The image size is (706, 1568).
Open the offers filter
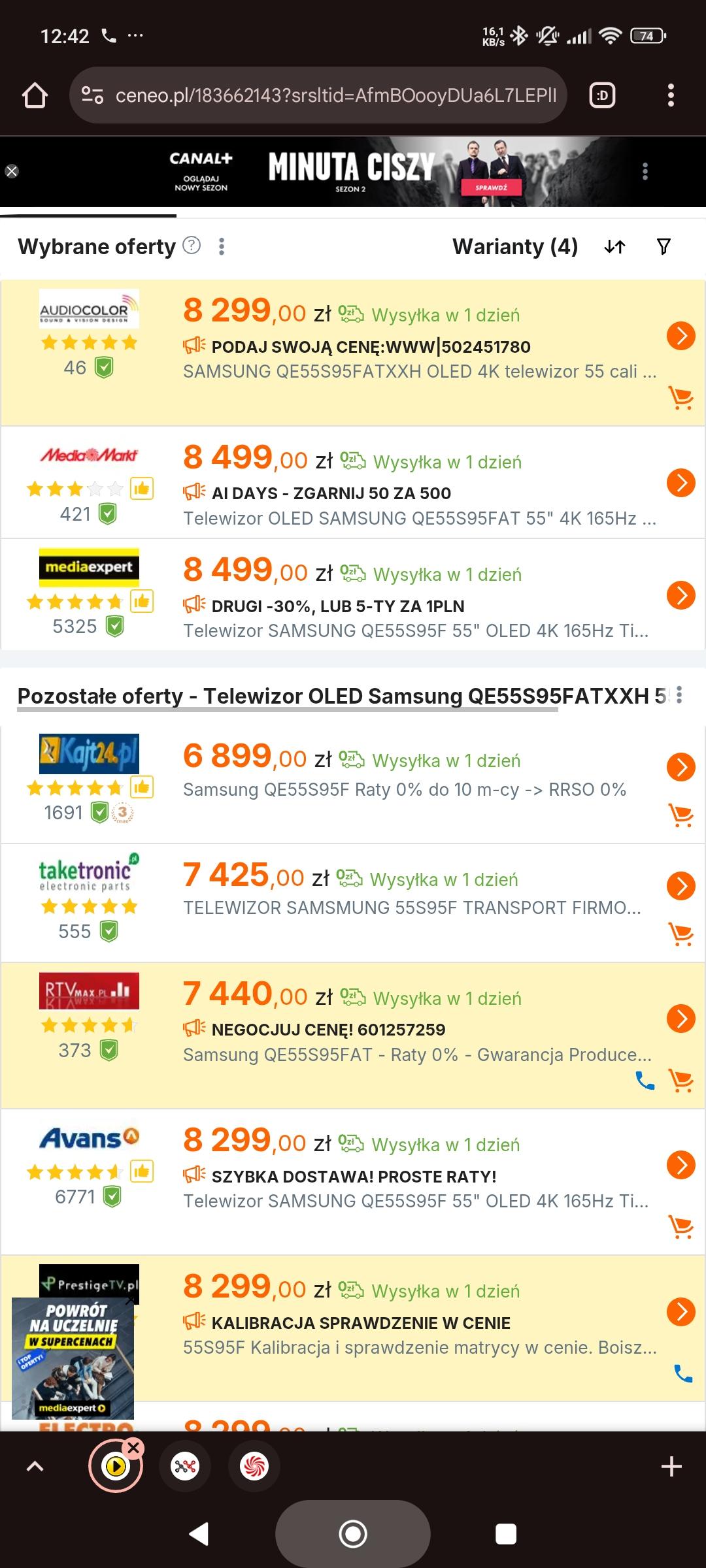point(664,246)
